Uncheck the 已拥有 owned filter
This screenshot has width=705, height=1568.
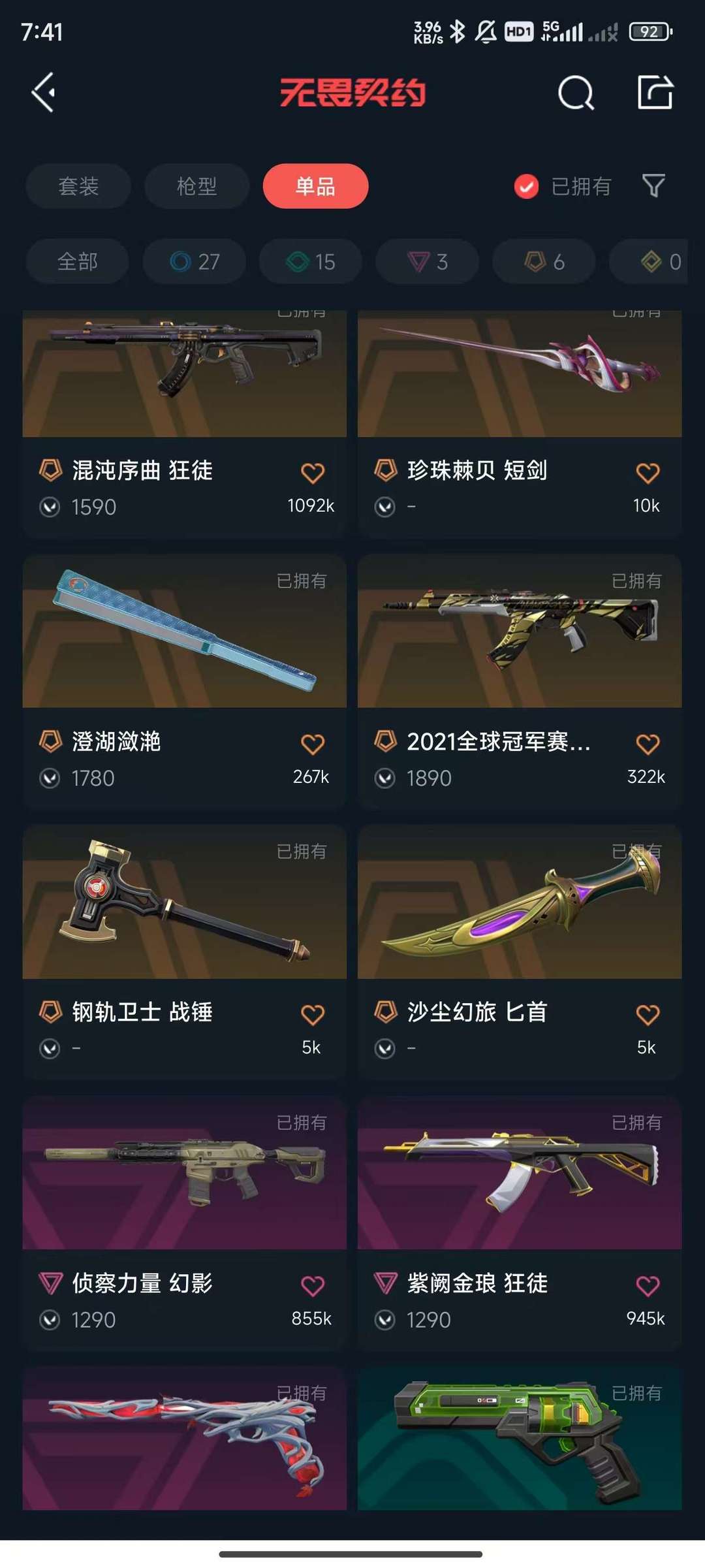(x=562, y=187)
